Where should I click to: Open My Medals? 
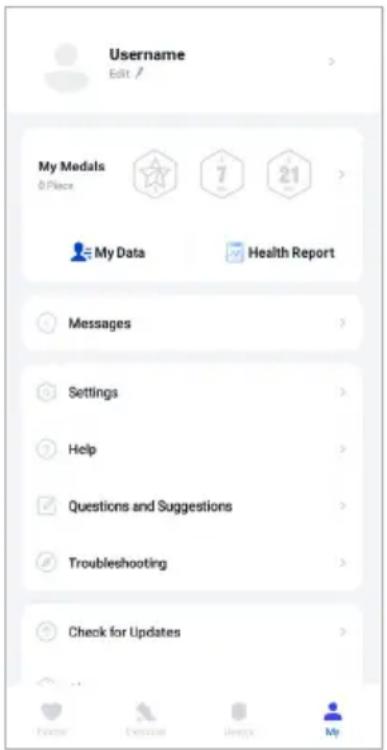[192, 174]
